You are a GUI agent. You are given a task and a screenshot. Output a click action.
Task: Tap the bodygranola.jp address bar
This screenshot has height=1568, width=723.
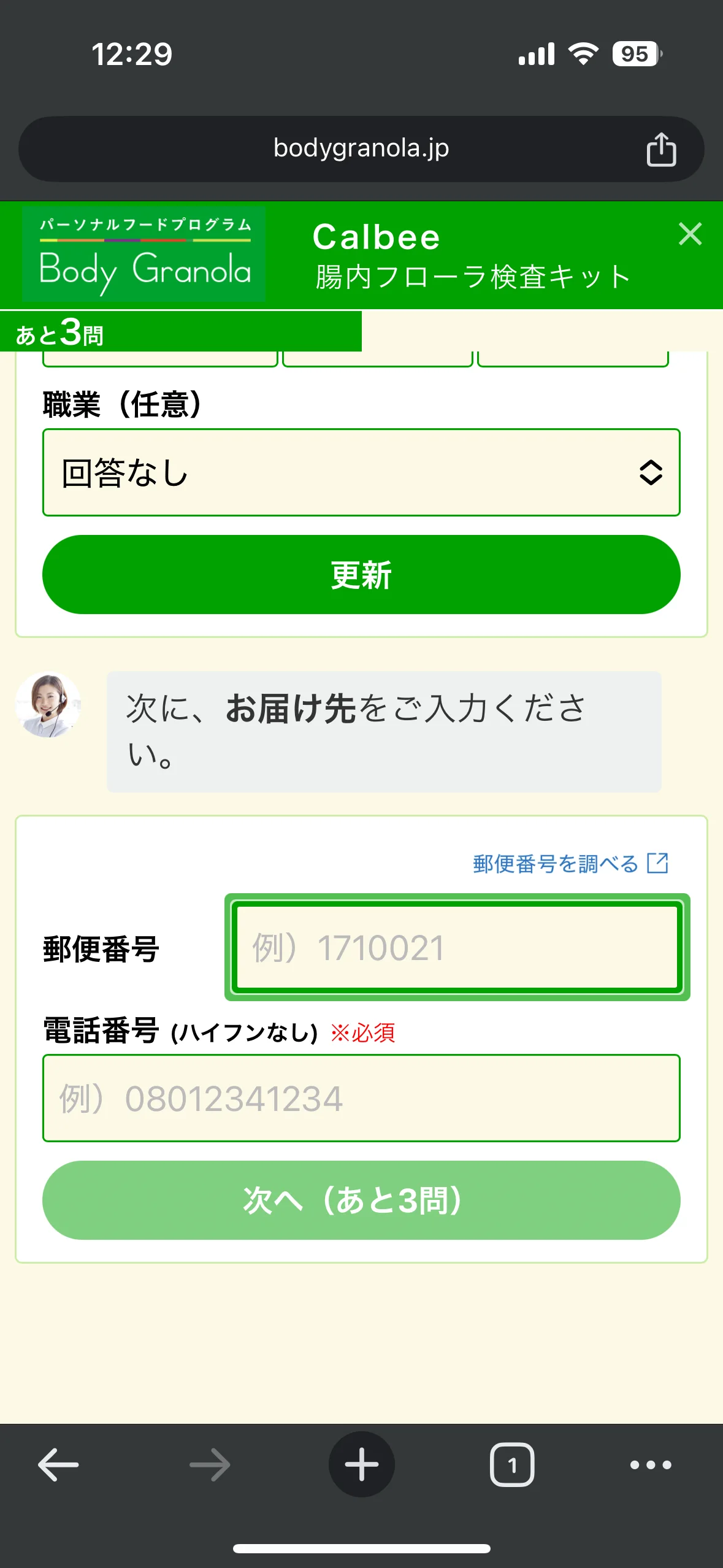(361, 148)
